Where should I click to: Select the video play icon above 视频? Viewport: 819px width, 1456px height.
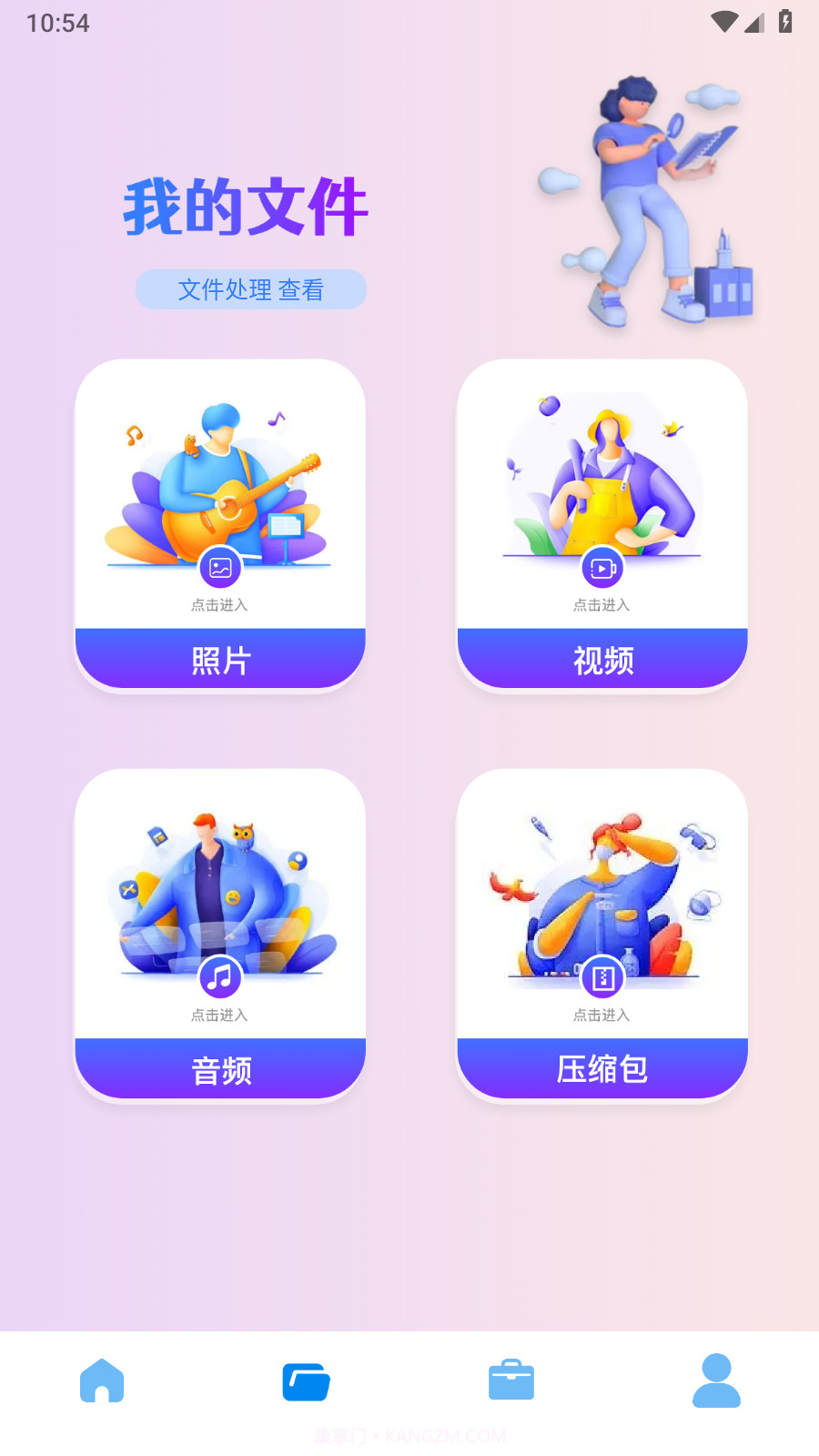602,567
